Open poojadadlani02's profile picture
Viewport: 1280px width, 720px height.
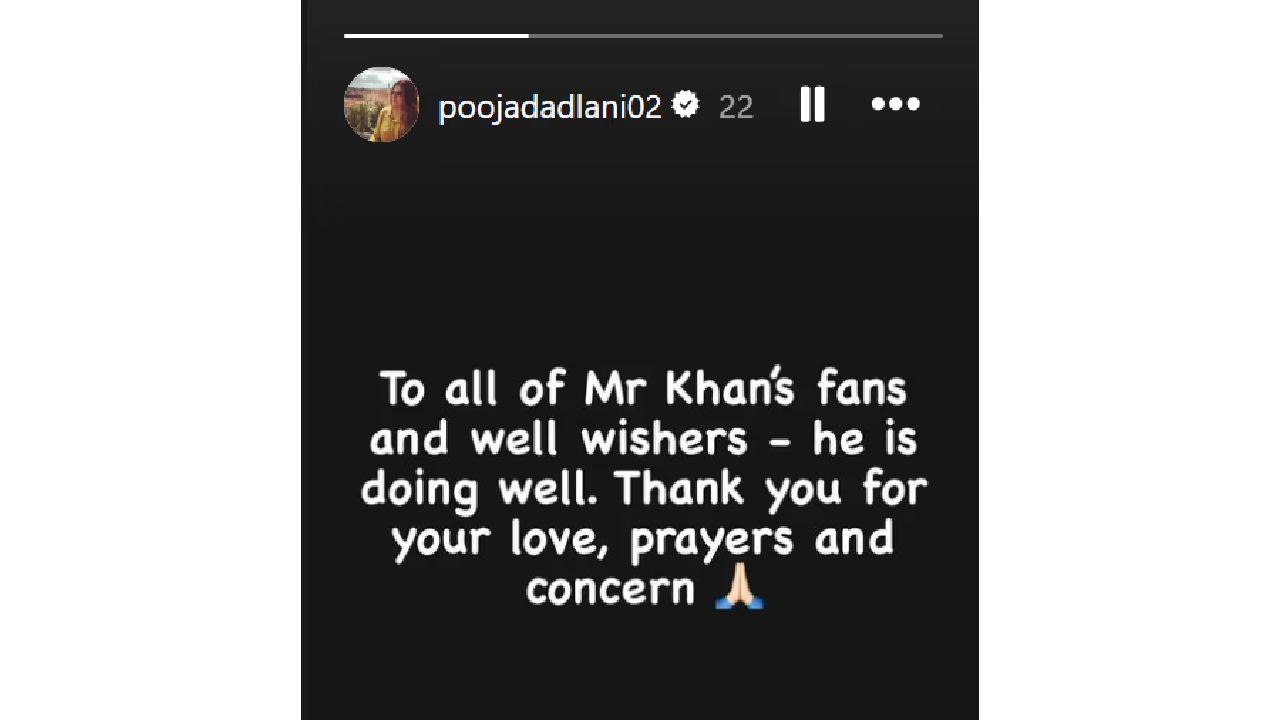381,104
